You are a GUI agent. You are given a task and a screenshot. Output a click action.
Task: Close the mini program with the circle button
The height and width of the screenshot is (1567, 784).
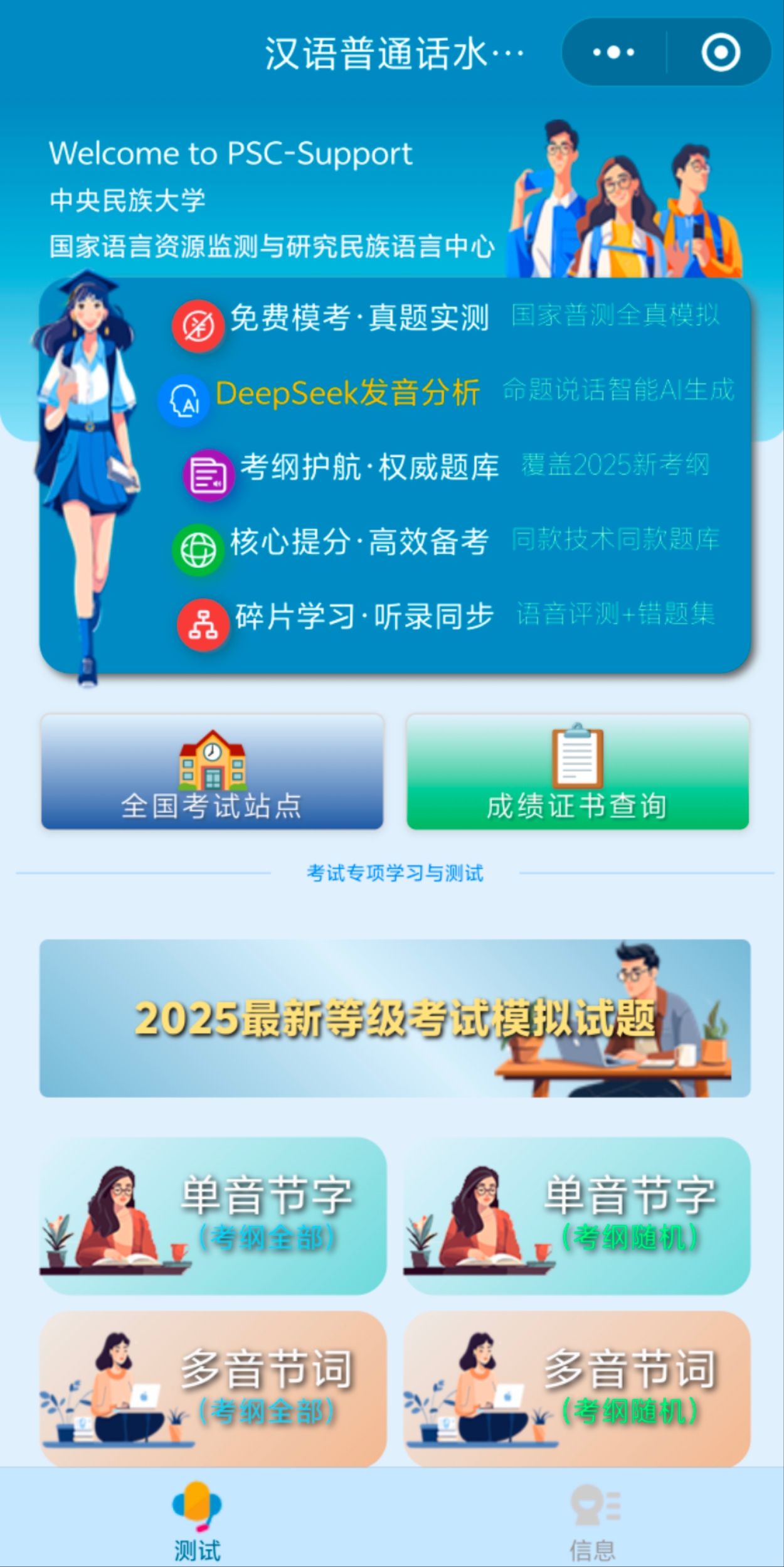(x=720, y=52)
